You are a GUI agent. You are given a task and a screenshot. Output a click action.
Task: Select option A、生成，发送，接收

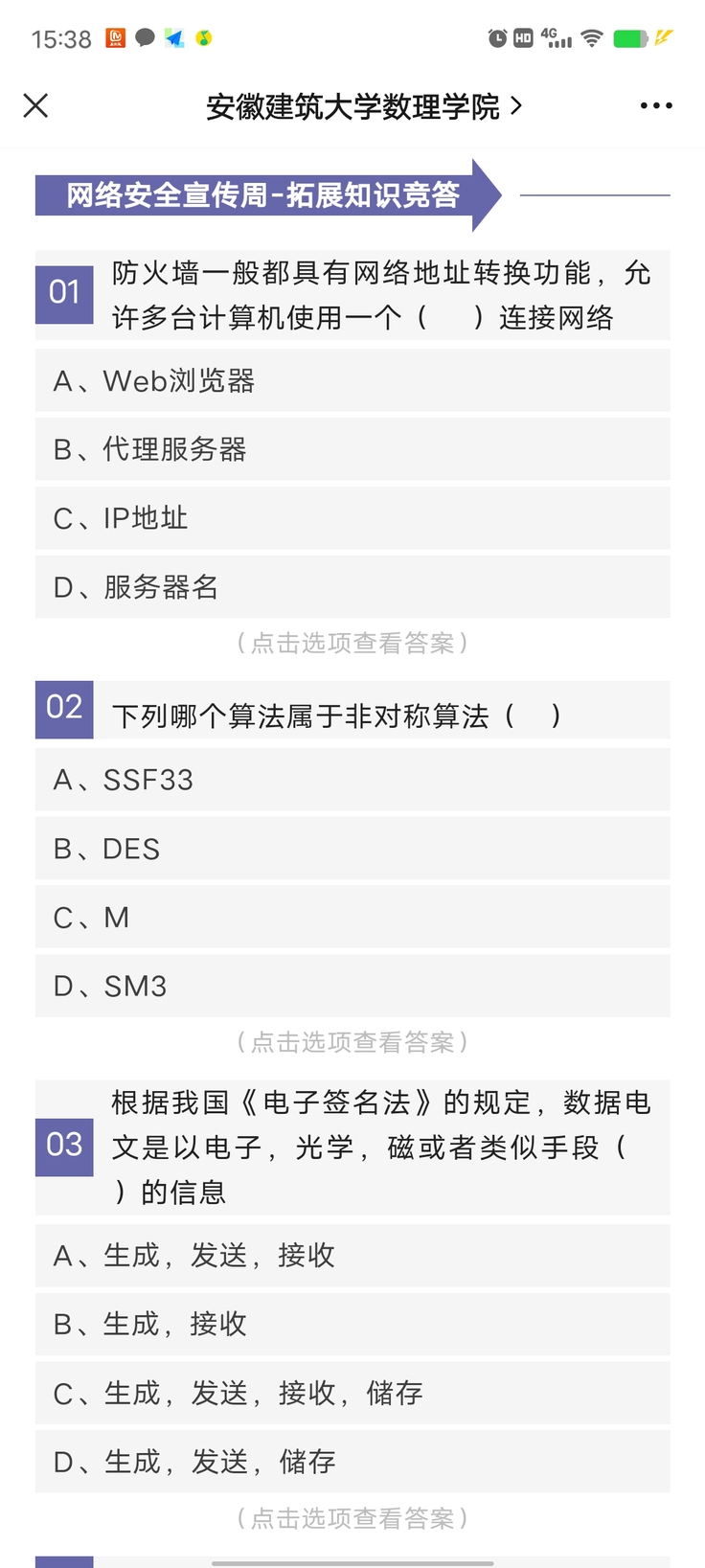[352, 1255]
